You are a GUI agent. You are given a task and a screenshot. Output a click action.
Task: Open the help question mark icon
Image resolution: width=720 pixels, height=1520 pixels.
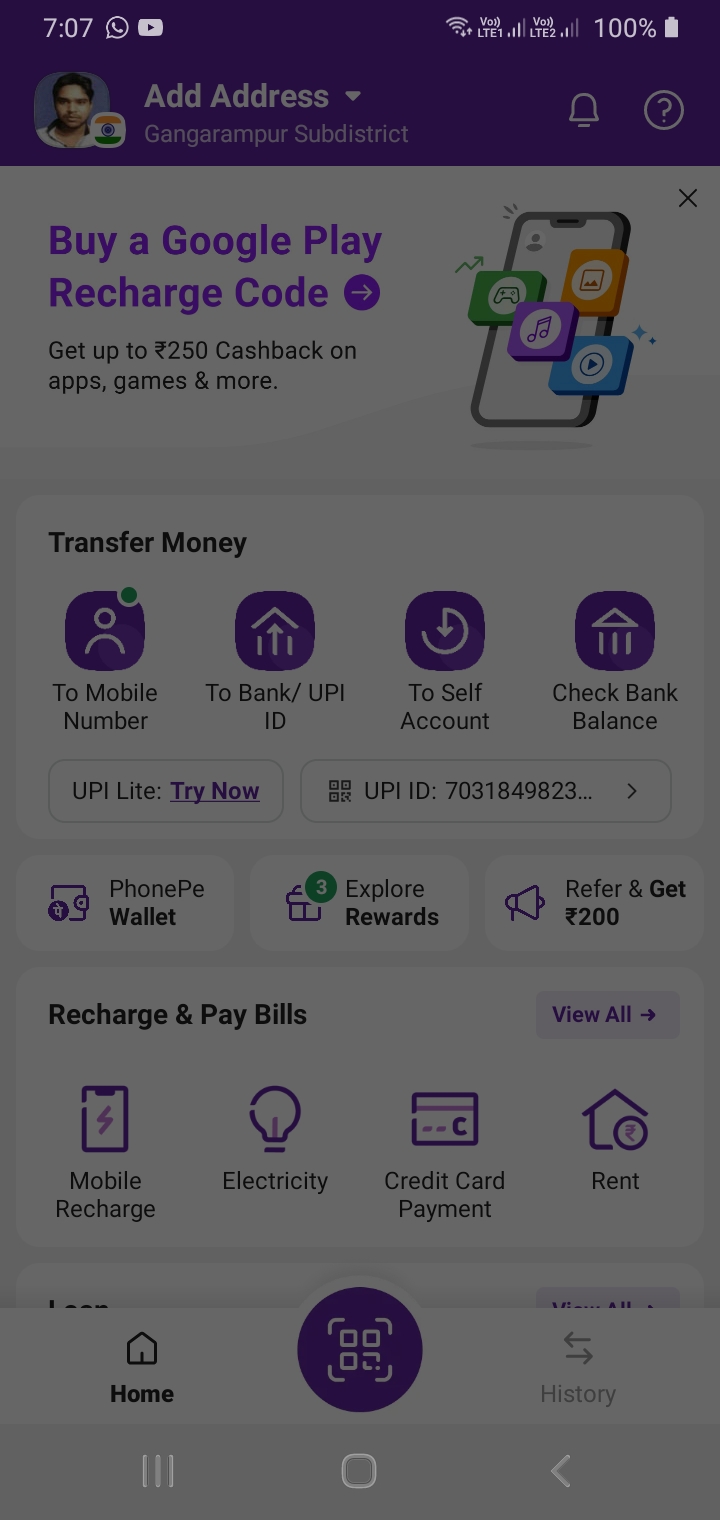(663, 110)
